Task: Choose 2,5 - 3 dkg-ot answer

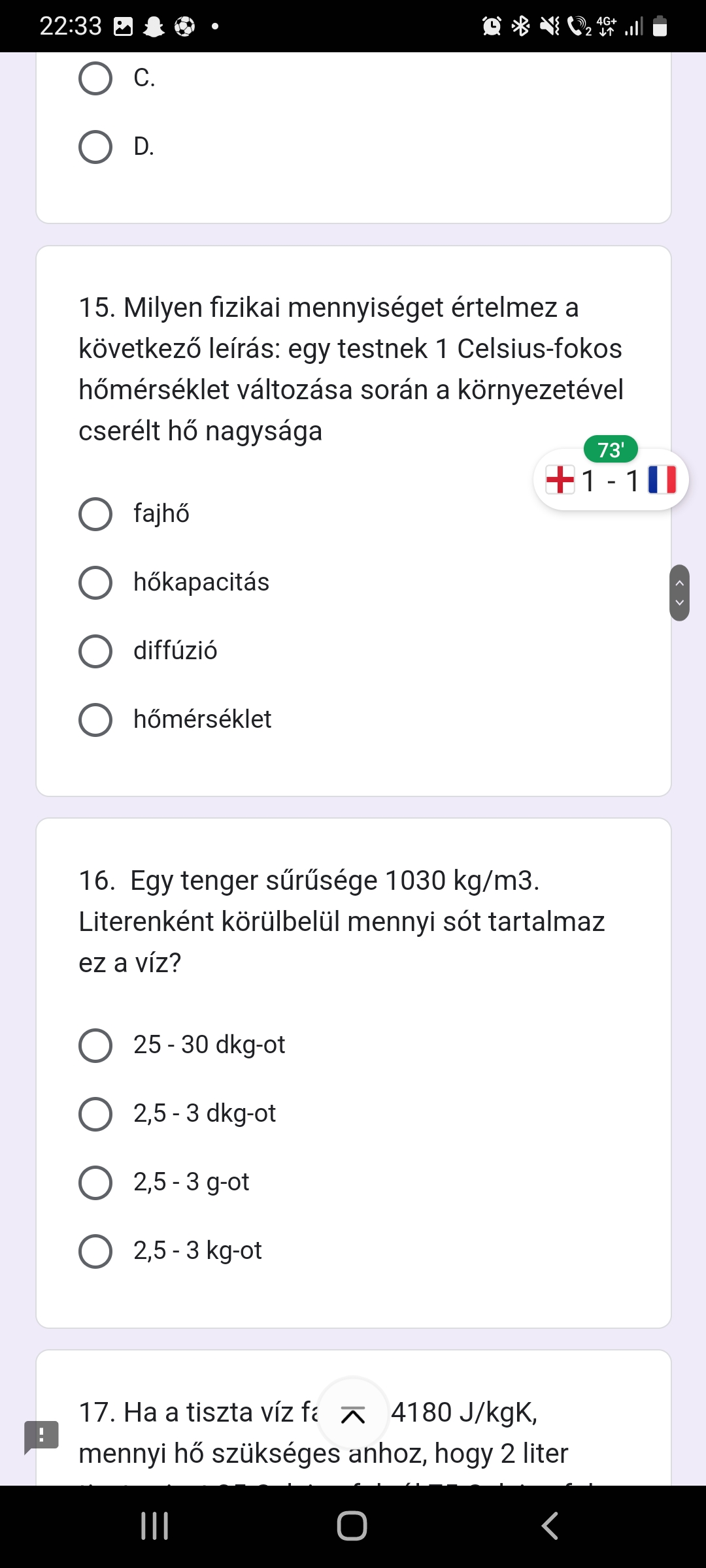Action: [95, 1114]
